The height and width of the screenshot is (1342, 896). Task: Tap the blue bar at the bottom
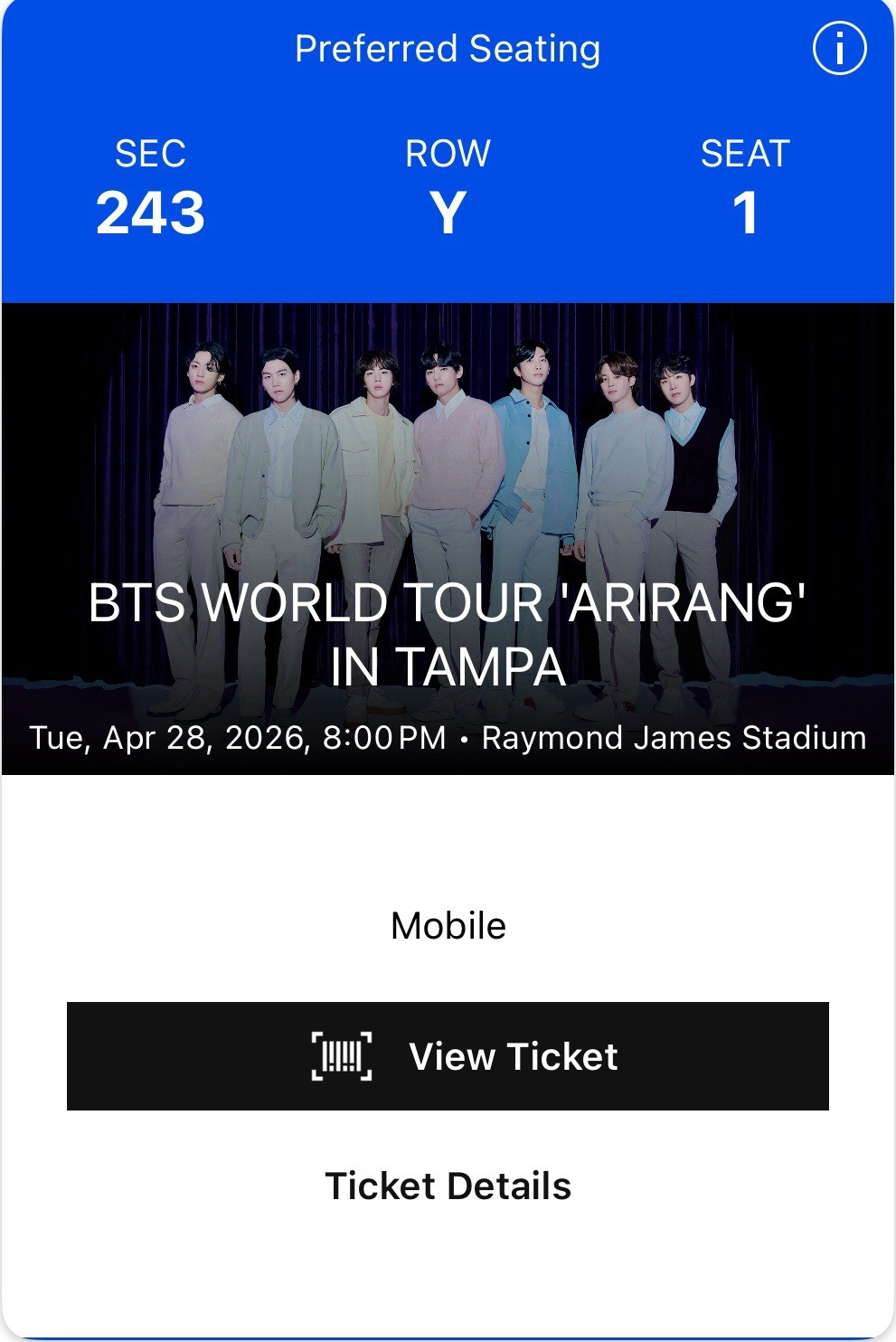[x=448, y=1337]
